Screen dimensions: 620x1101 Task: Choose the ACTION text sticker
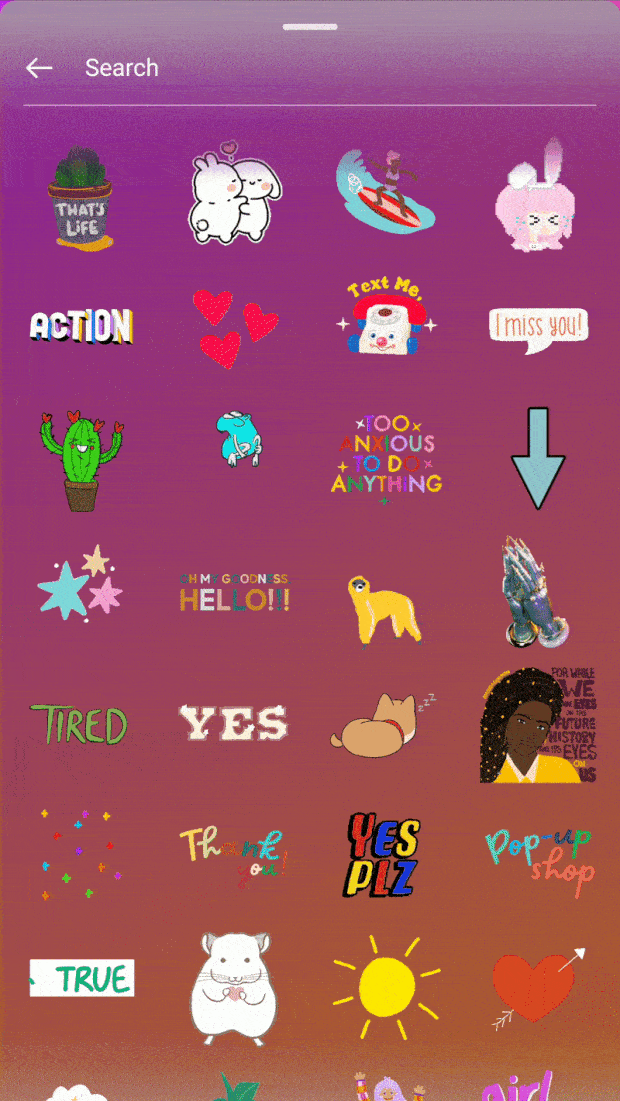81,327
